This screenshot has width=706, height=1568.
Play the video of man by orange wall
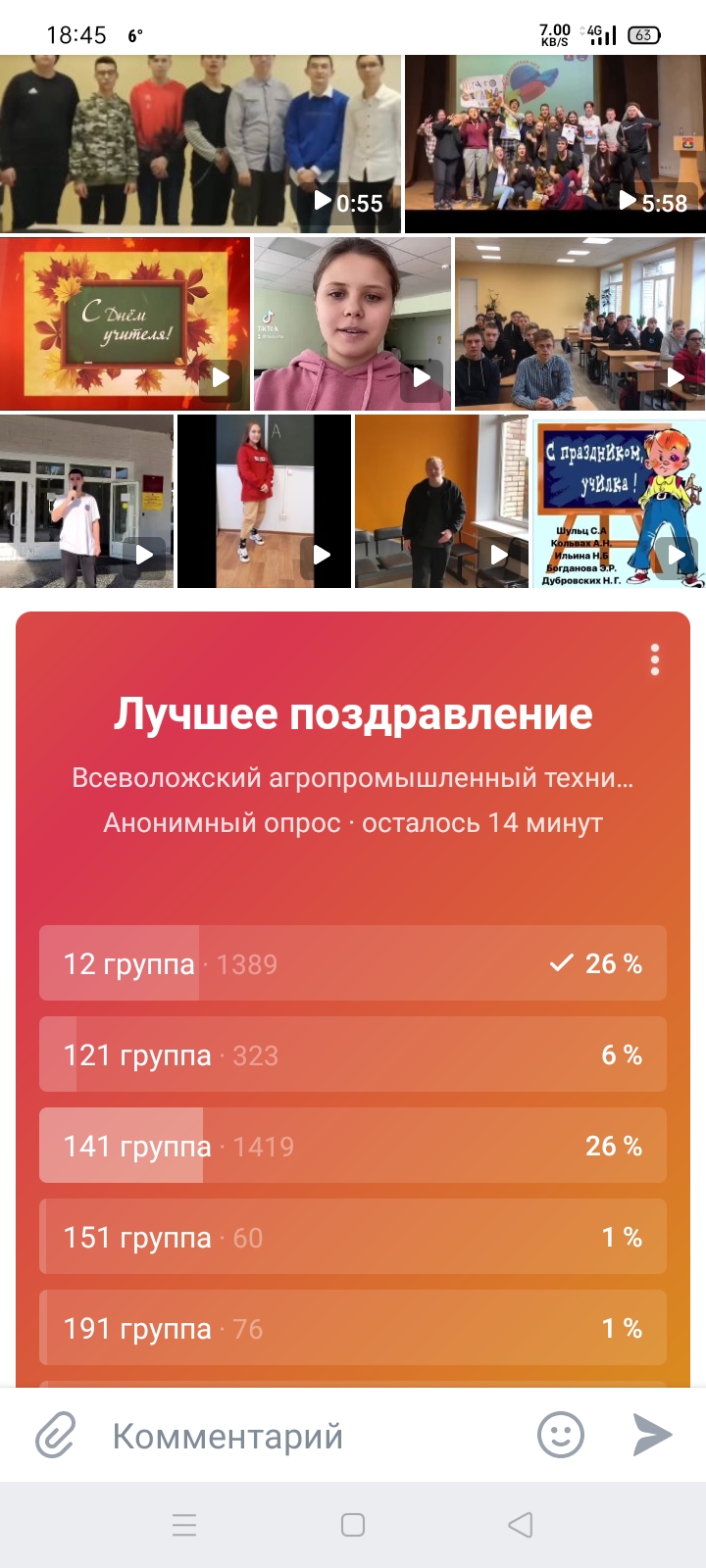[441, 501]
